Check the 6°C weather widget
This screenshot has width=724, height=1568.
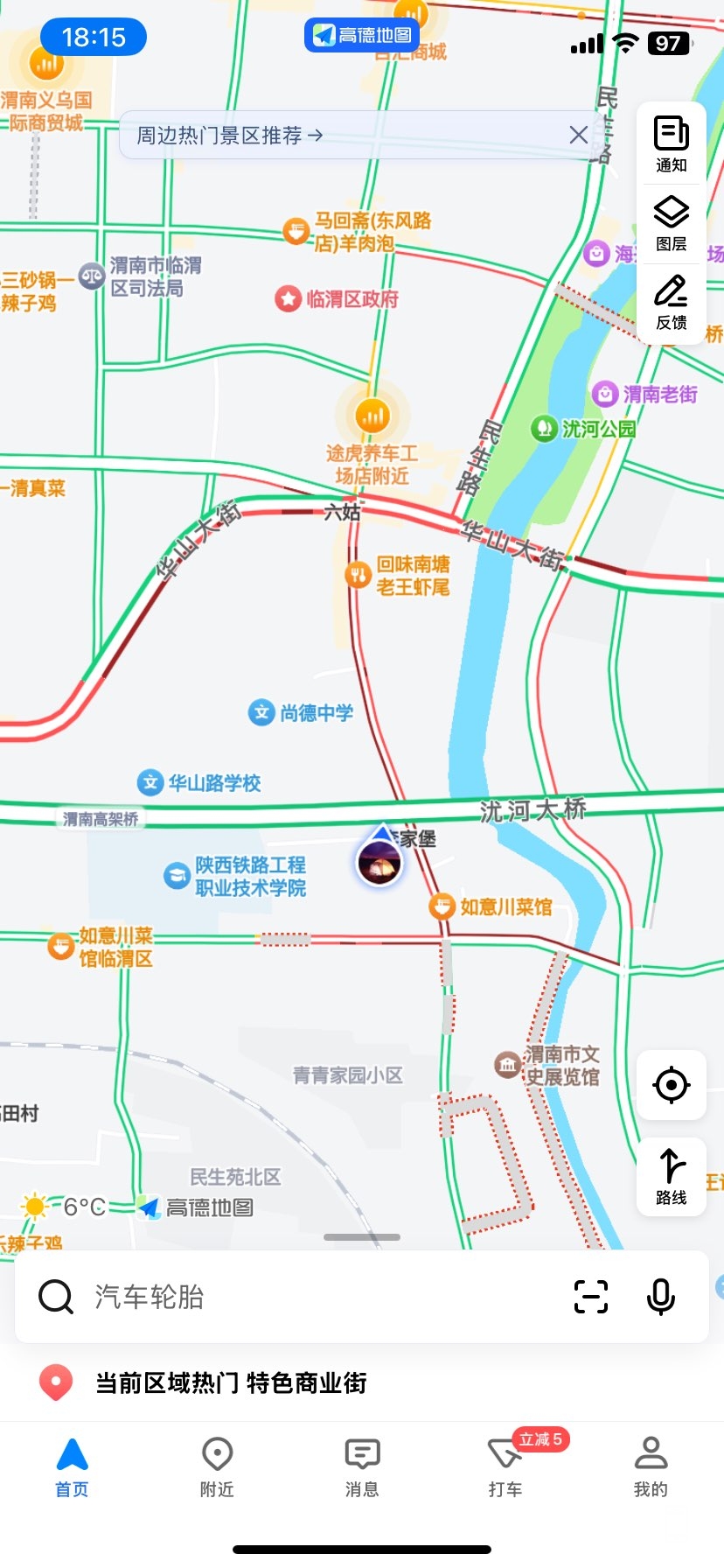click(x=66, y=1207)
